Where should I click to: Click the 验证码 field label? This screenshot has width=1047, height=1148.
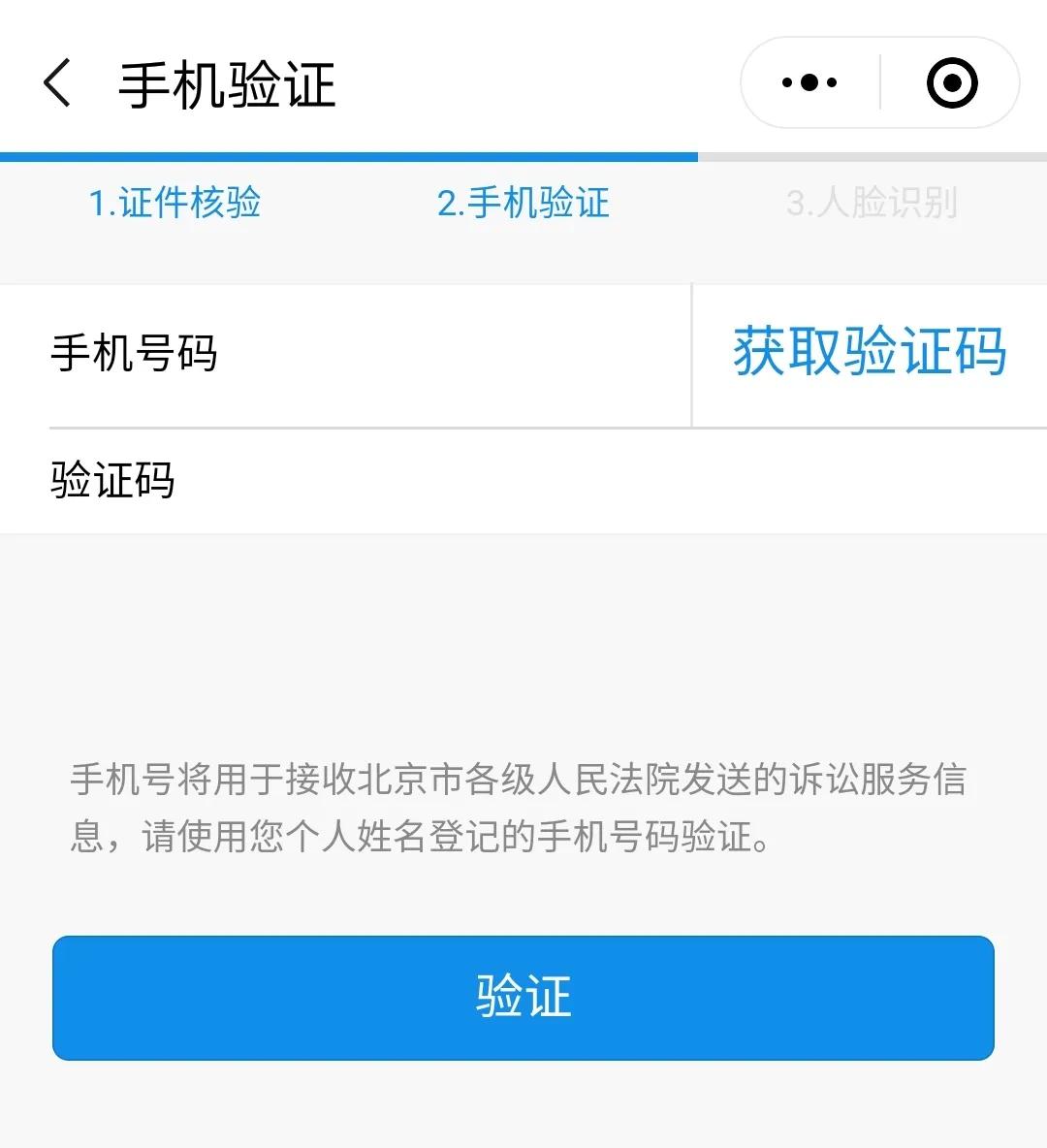click(111, 480)
